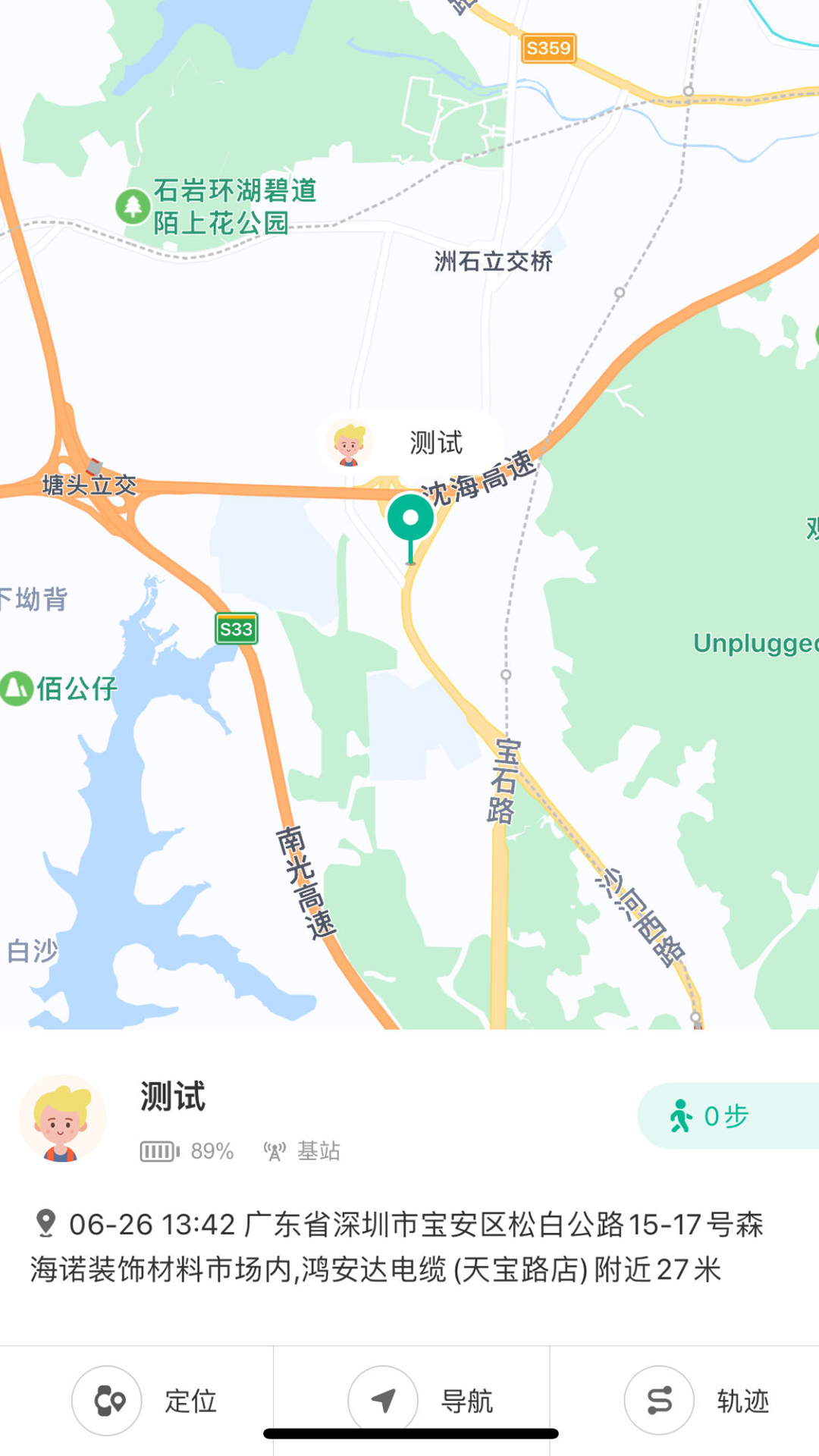The height and width of the screenshot is (1456, 819).
Task: Open the 测试 label bubble on the map
Action: 411,442
